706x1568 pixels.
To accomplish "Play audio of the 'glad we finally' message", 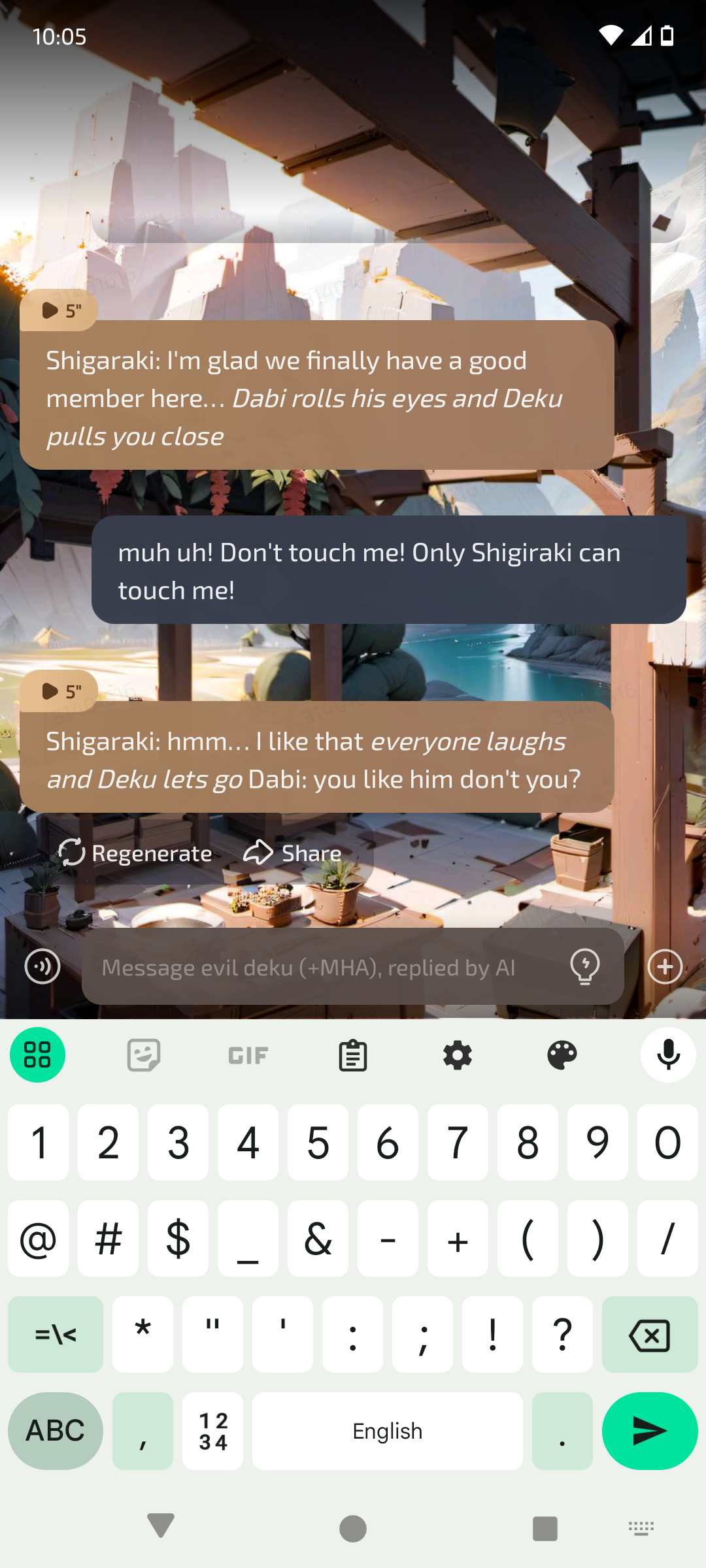I will pyautogui.click(x=59, y=310).
